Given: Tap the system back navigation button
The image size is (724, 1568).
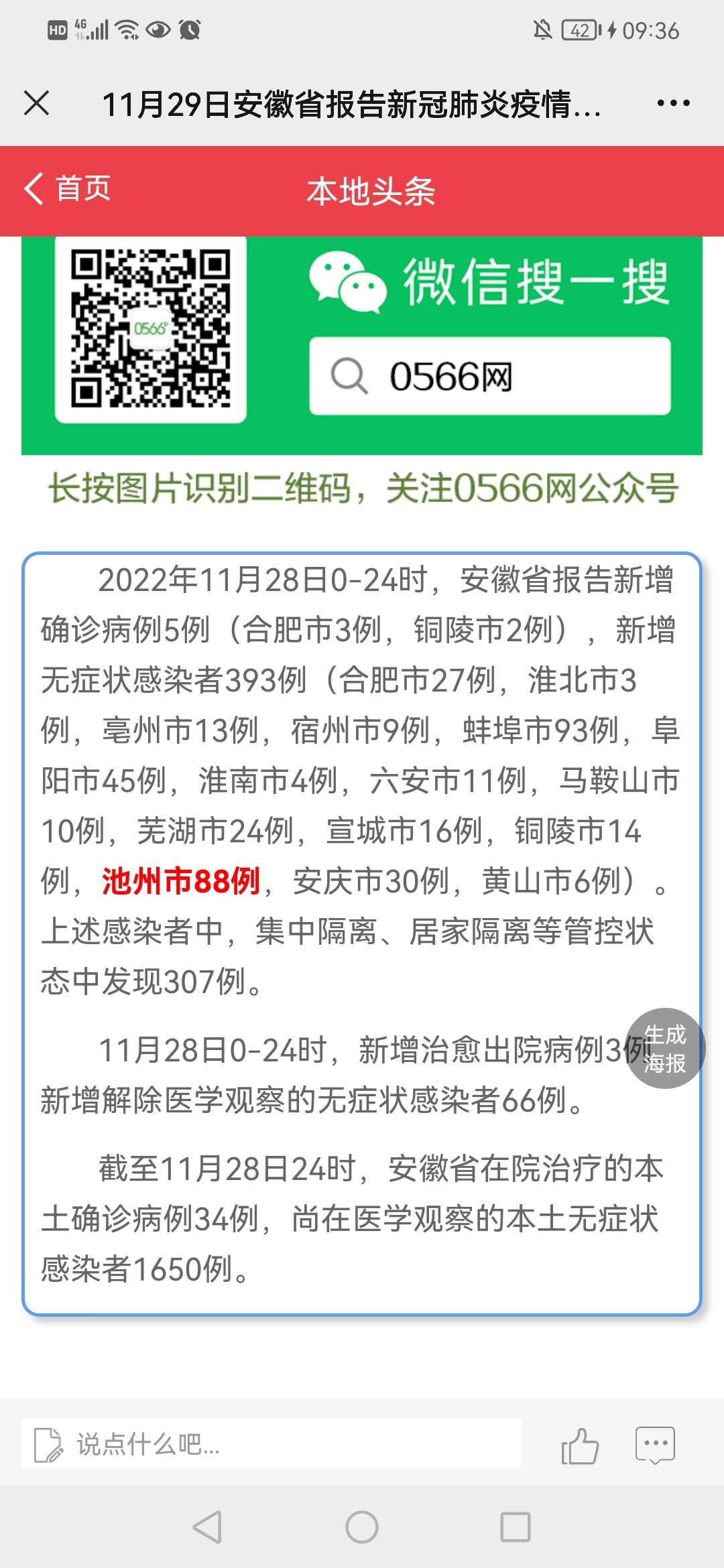Looking at the screenshot, I should coord(208,1527).
